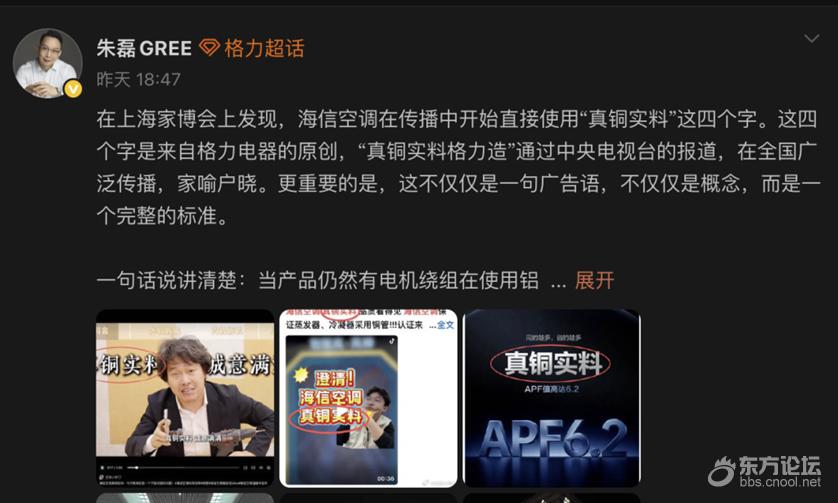
Task: Open the post options chevron
Action: click(x=811, y=39)
